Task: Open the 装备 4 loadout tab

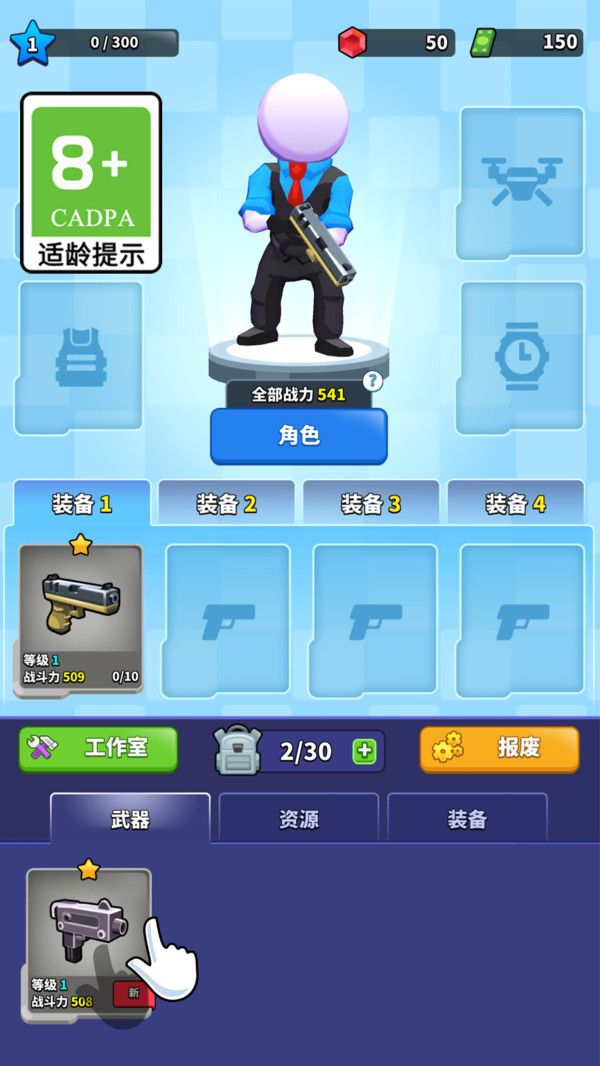Action: coord(515,504)
